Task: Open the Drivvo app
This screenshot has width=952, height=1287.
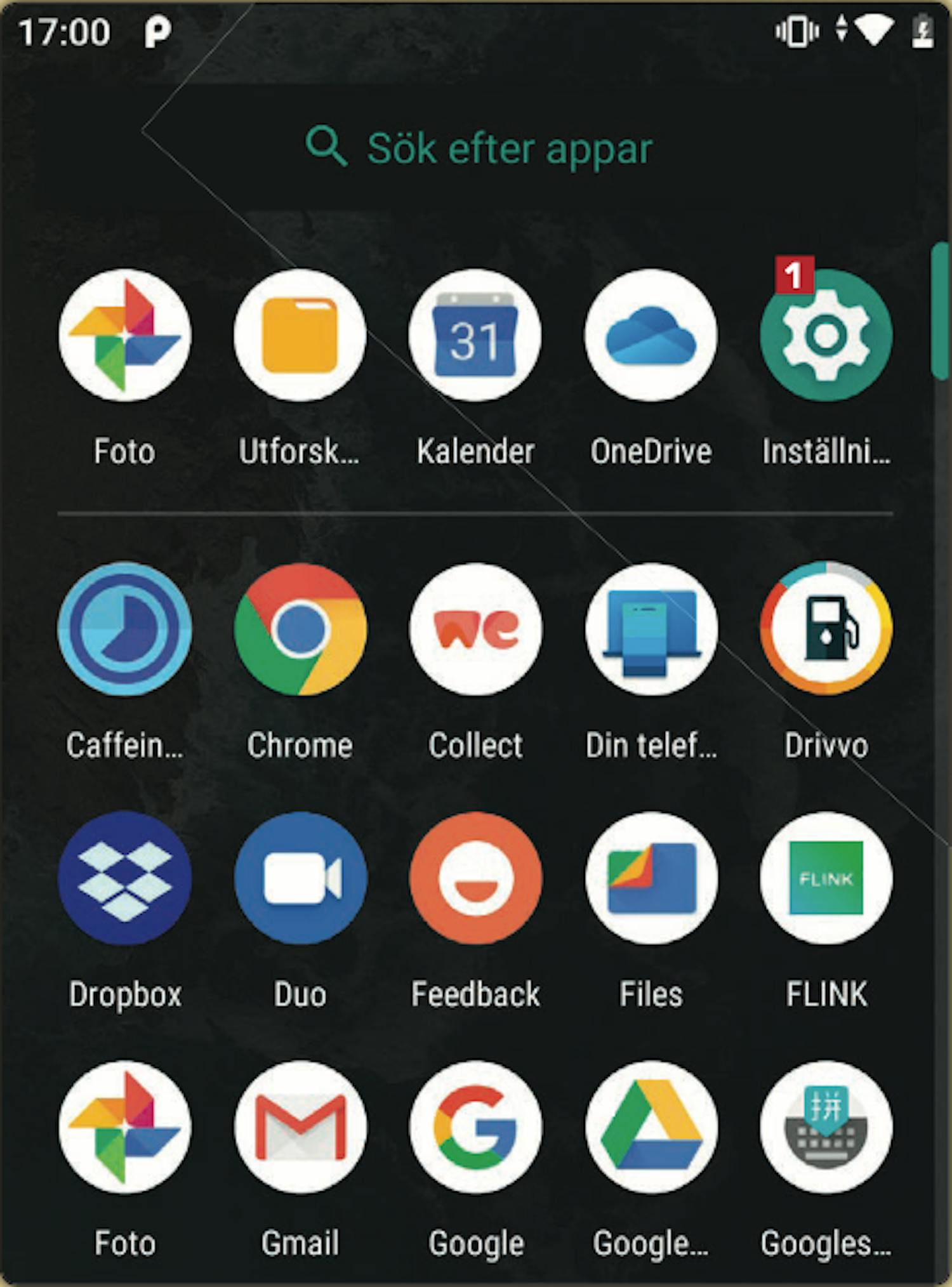Action: [826, 629]
